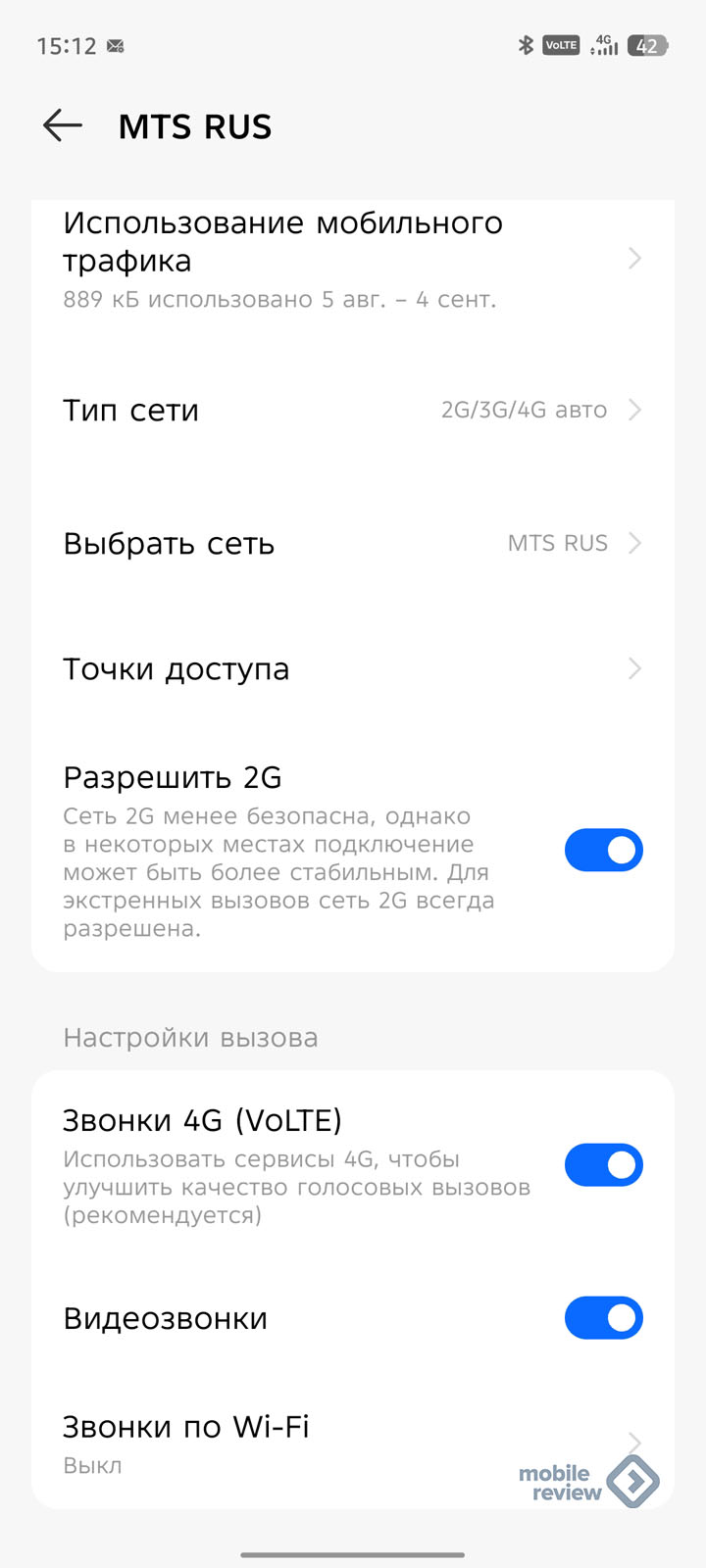Image resolution: width=706 pixels, height=1568 pixels.
Task: Go back using the arrow next to MTS RUS
Action: pos(63,125)
